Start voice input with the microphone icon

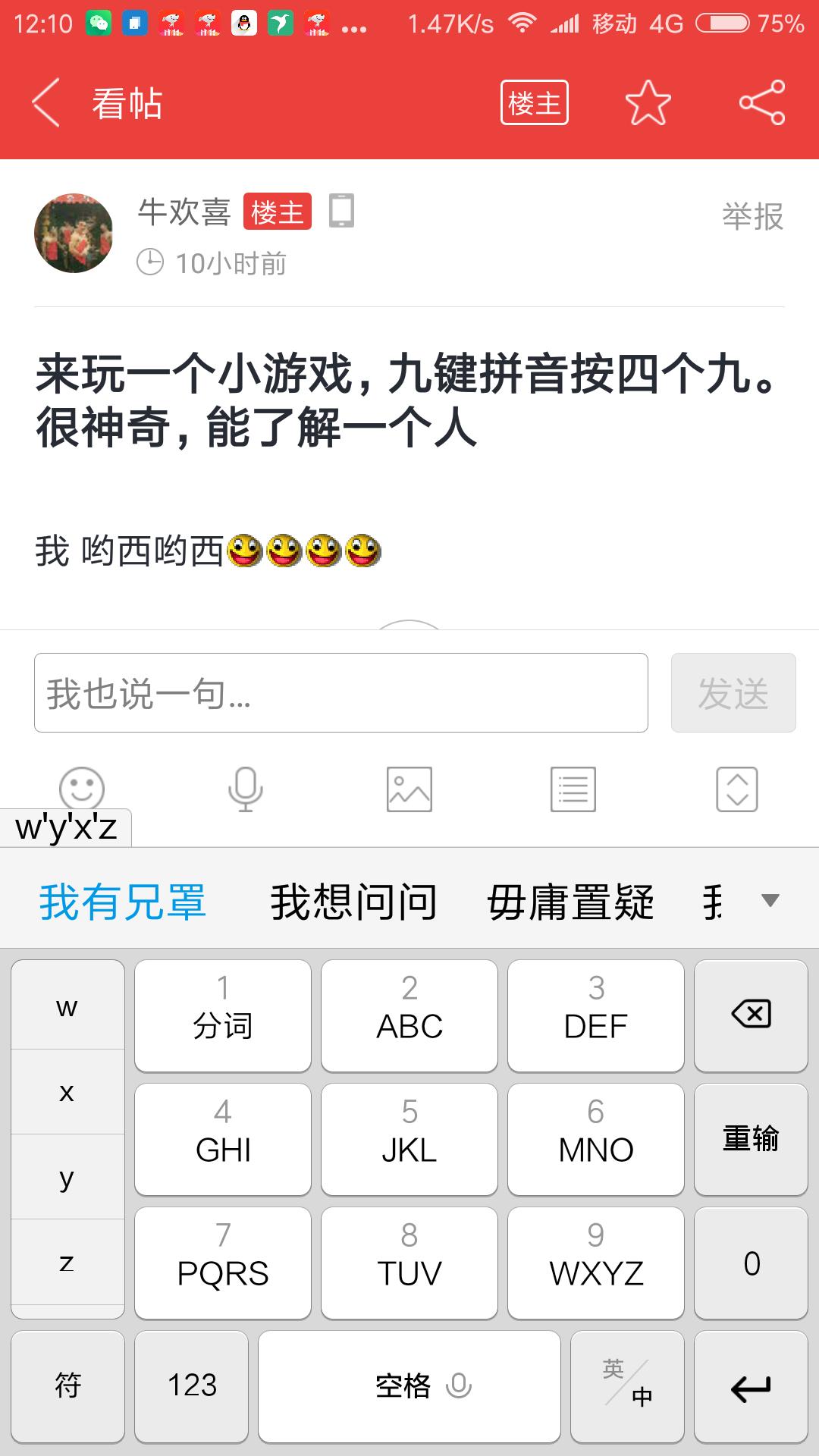point(245,789)
